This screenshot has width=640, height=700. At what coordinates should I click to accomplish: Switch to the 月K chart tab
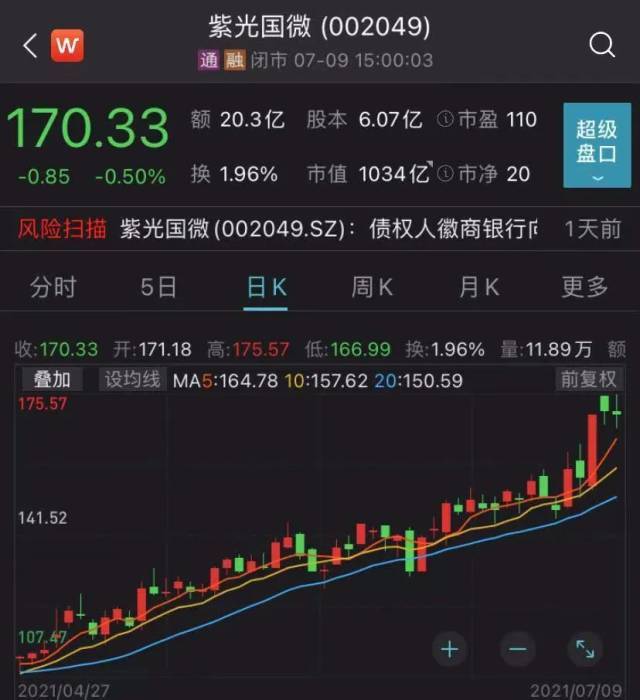tap(478, 288)
